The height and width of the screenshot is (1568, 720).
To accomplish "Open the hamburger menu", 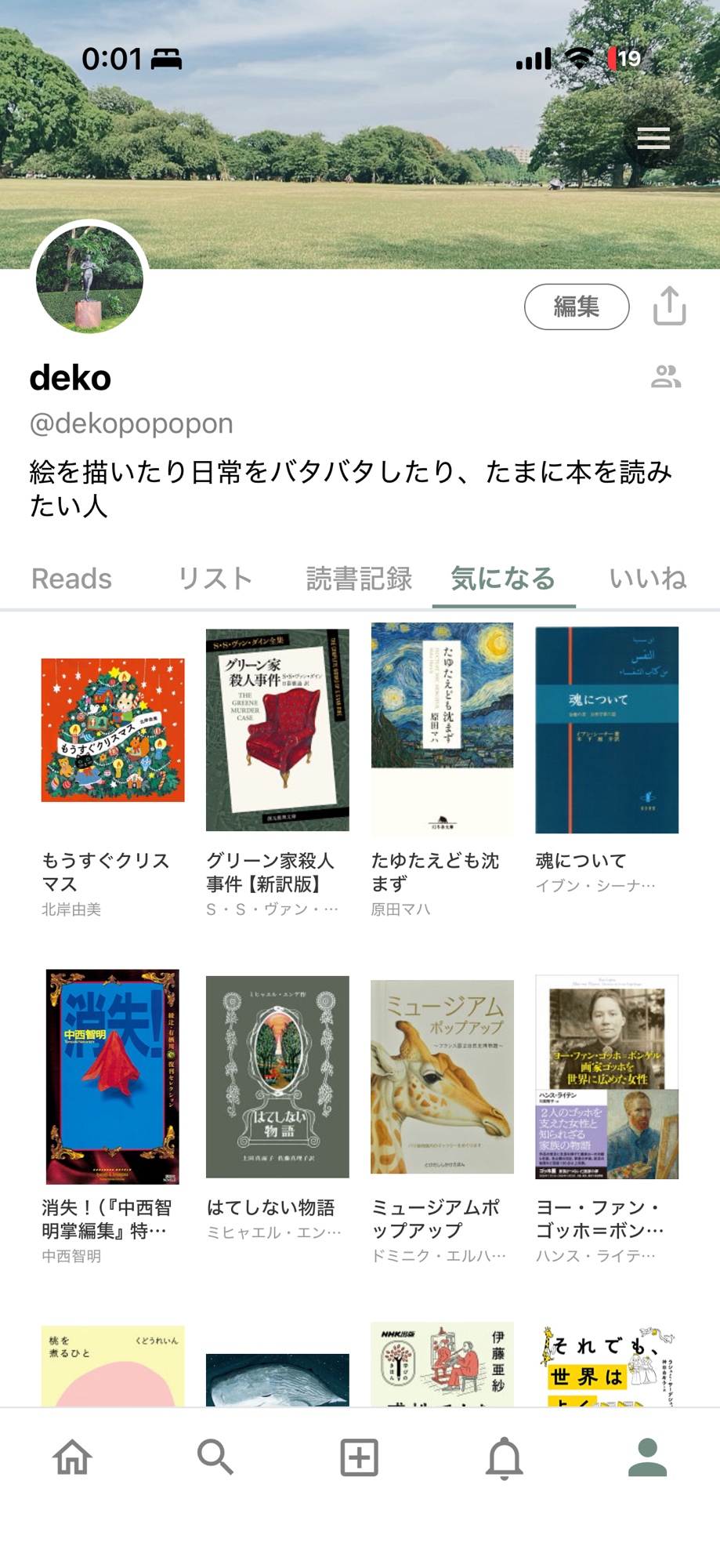I will point(653,138).
